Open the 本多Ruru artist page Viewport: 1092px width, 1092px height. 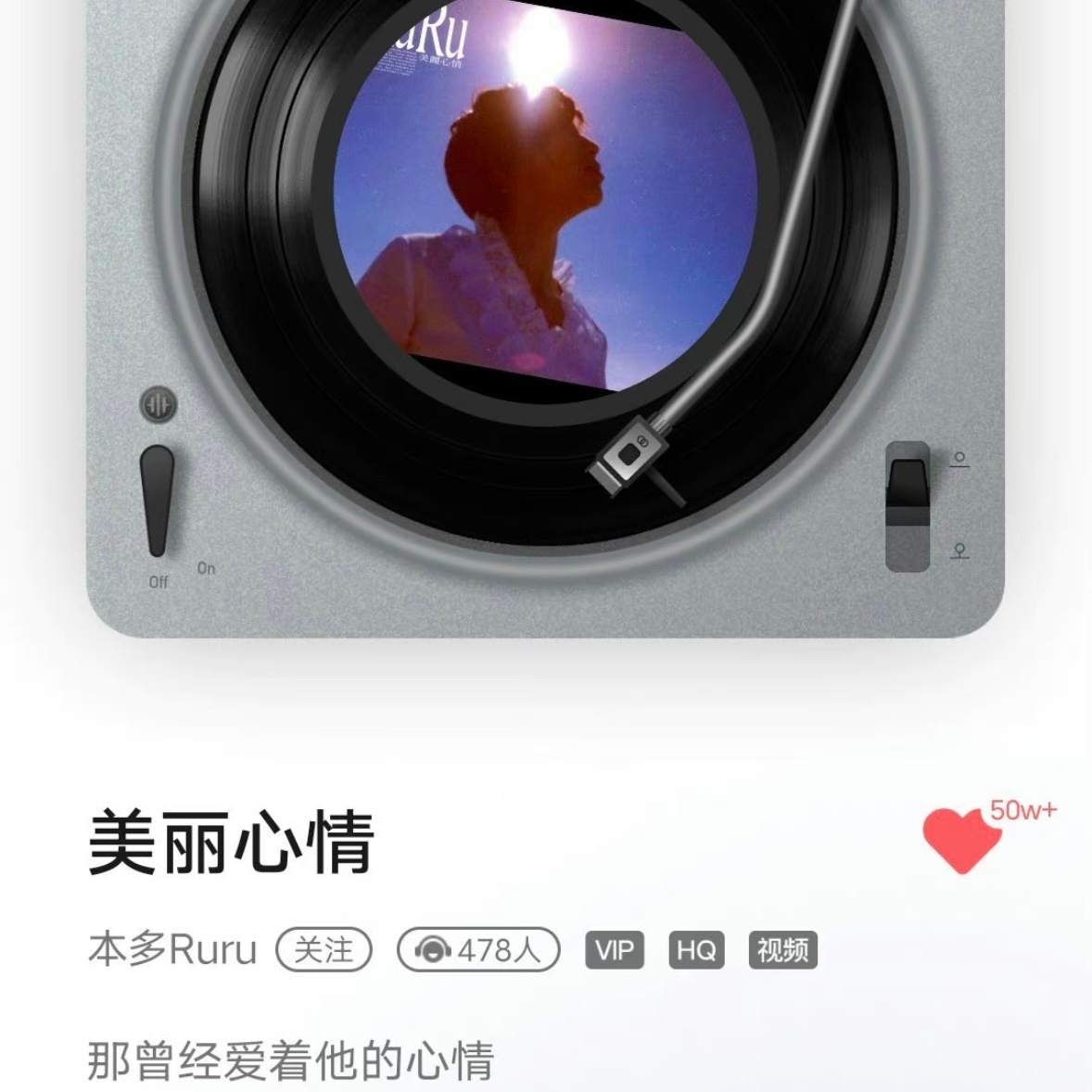point(172,950)
